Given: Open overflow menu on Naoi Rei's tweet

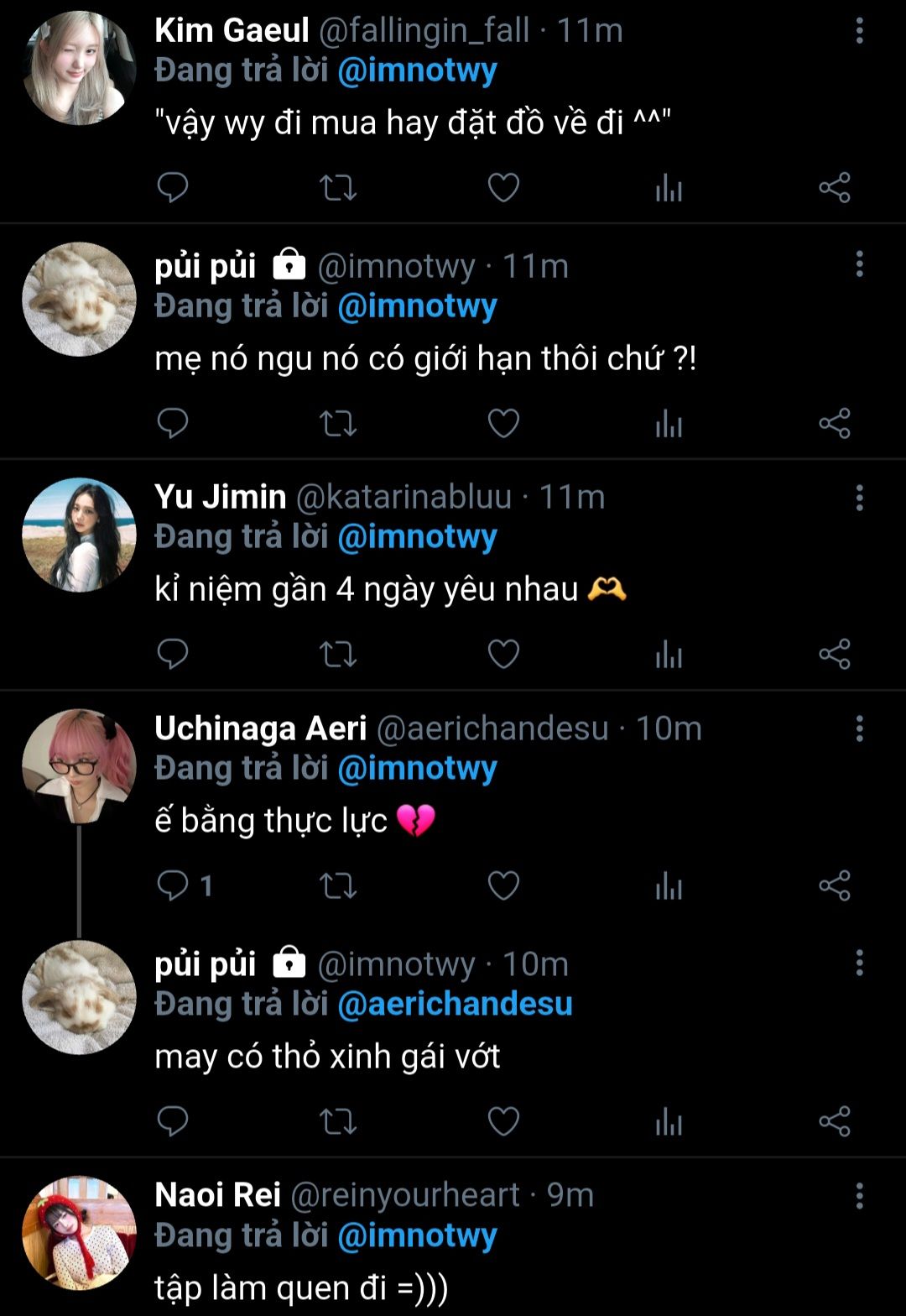Looking at the screenshot, I should 859,1195.
